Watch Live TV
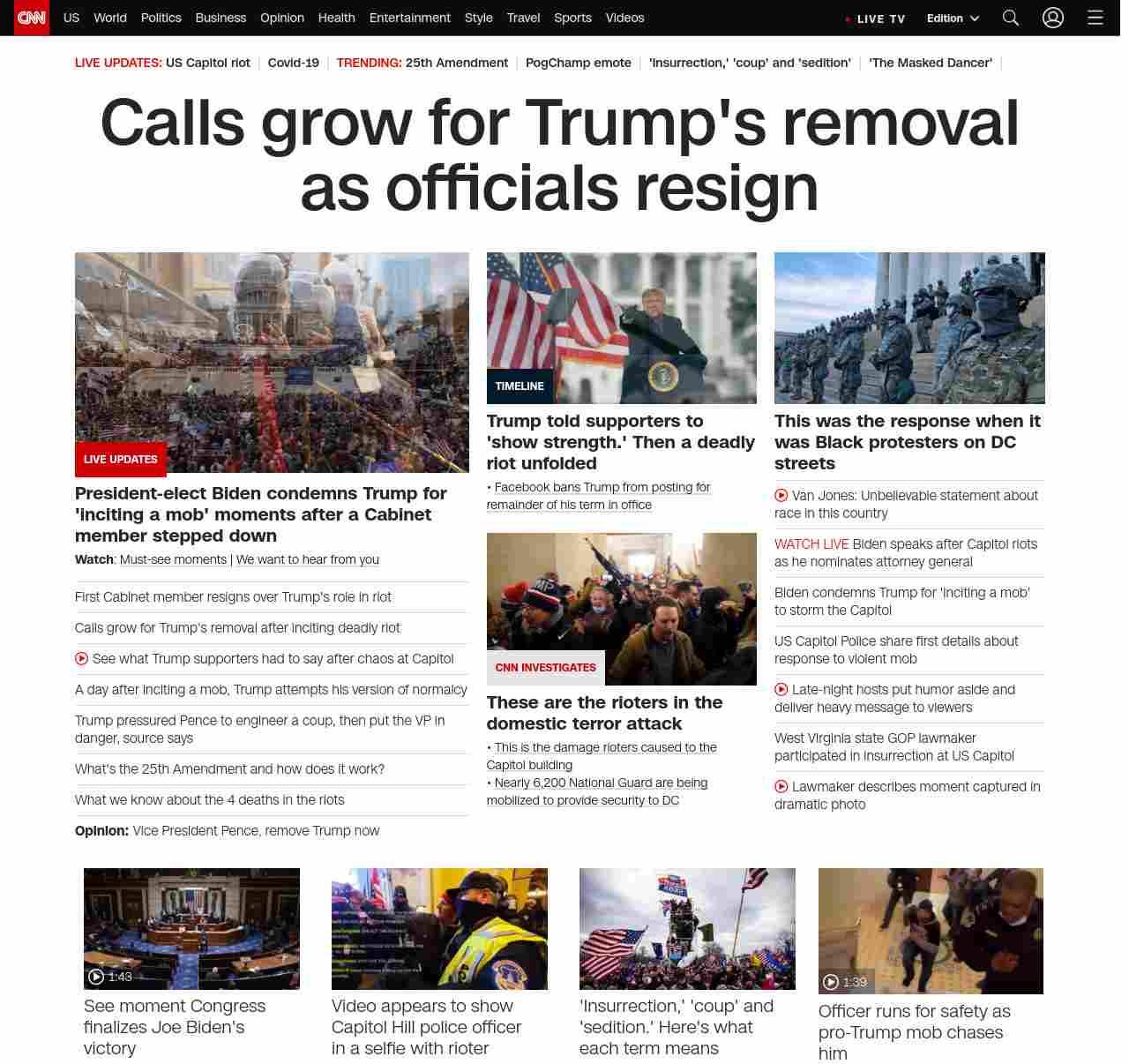 (875, 19)
